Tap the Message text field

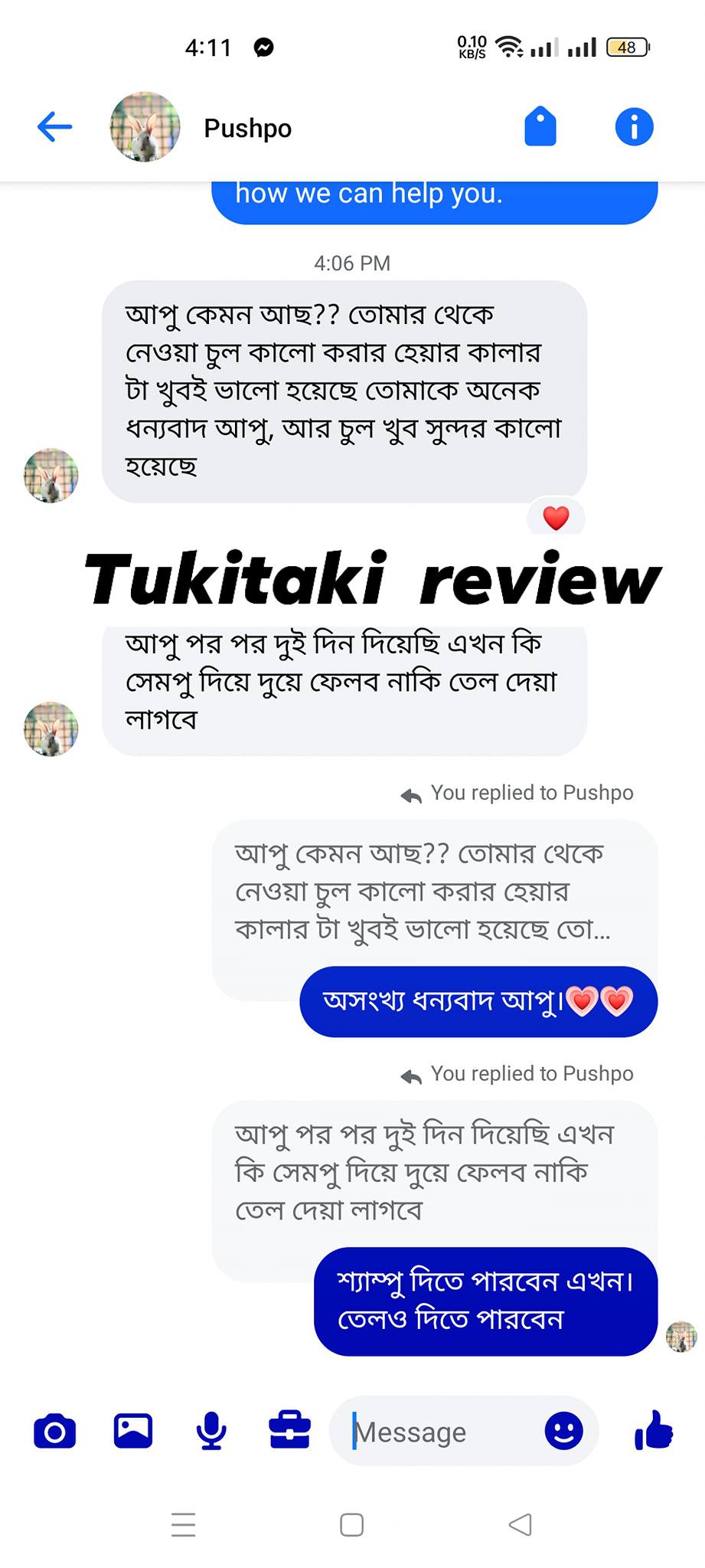coord(436,1432)
